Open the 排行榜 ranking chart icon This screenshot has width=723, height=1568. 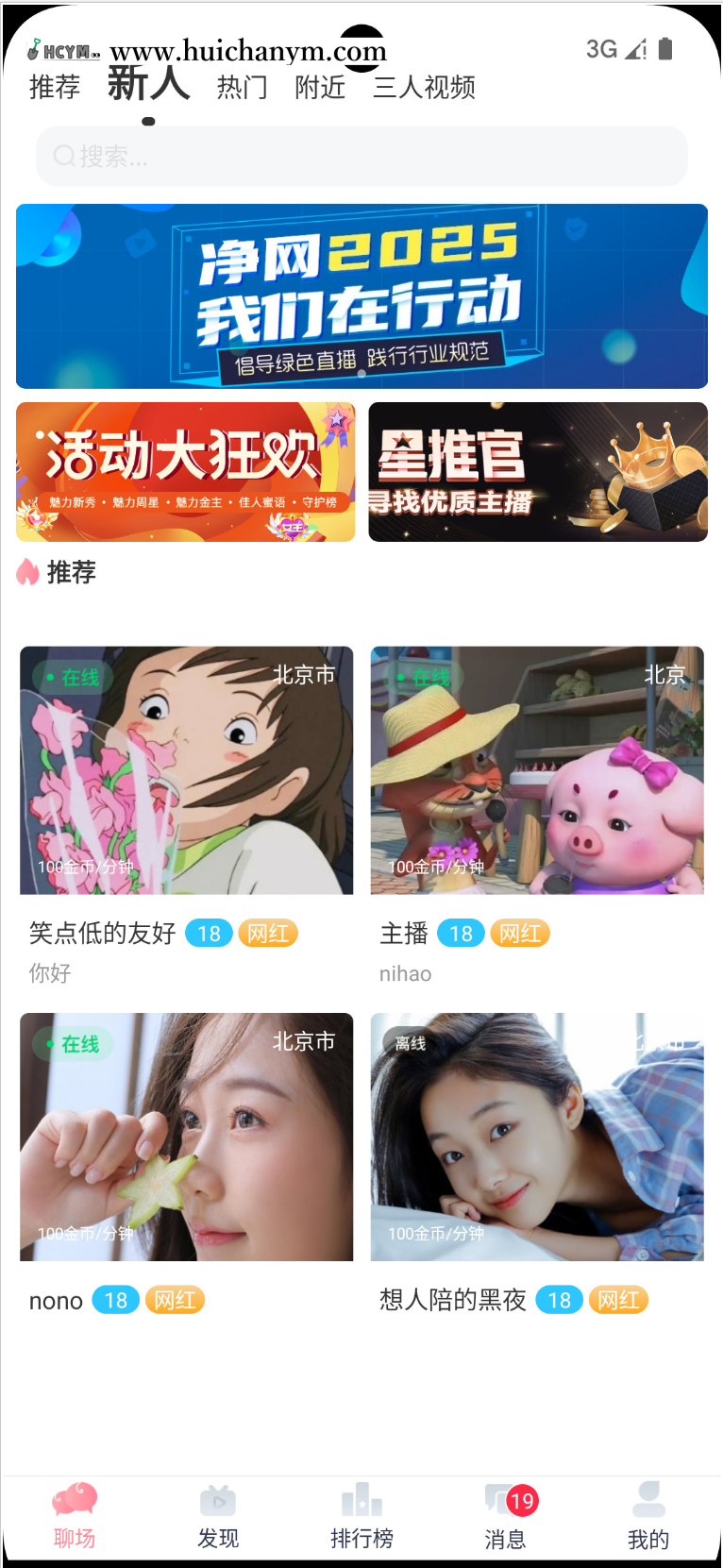coord(361,1501)
